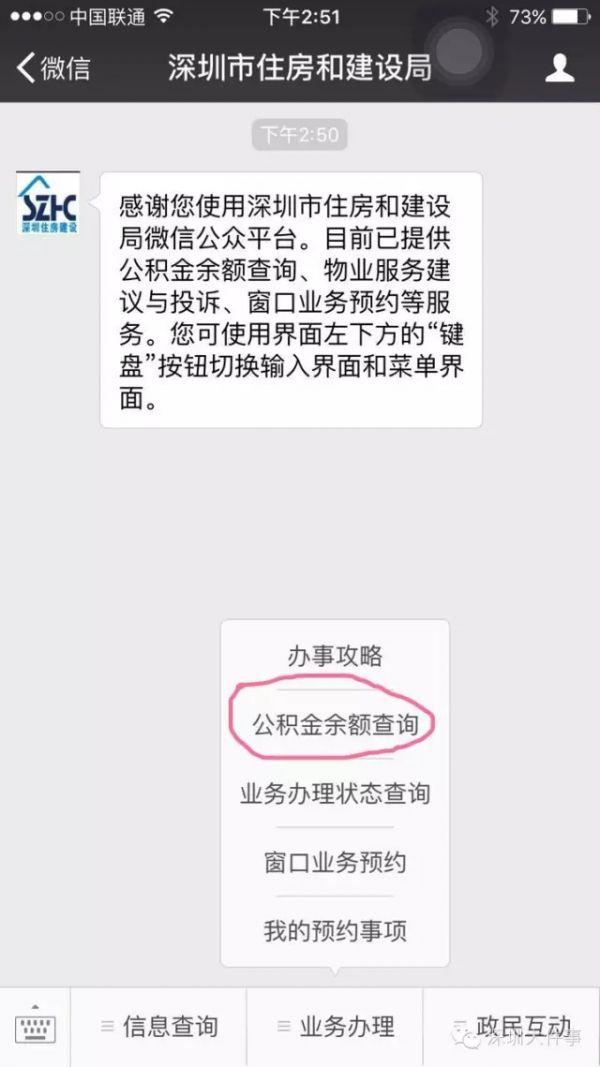Go back to the 微信 chat list
Image resolution: width=600 pixels, height=1067 pixels.
point(53,68)
